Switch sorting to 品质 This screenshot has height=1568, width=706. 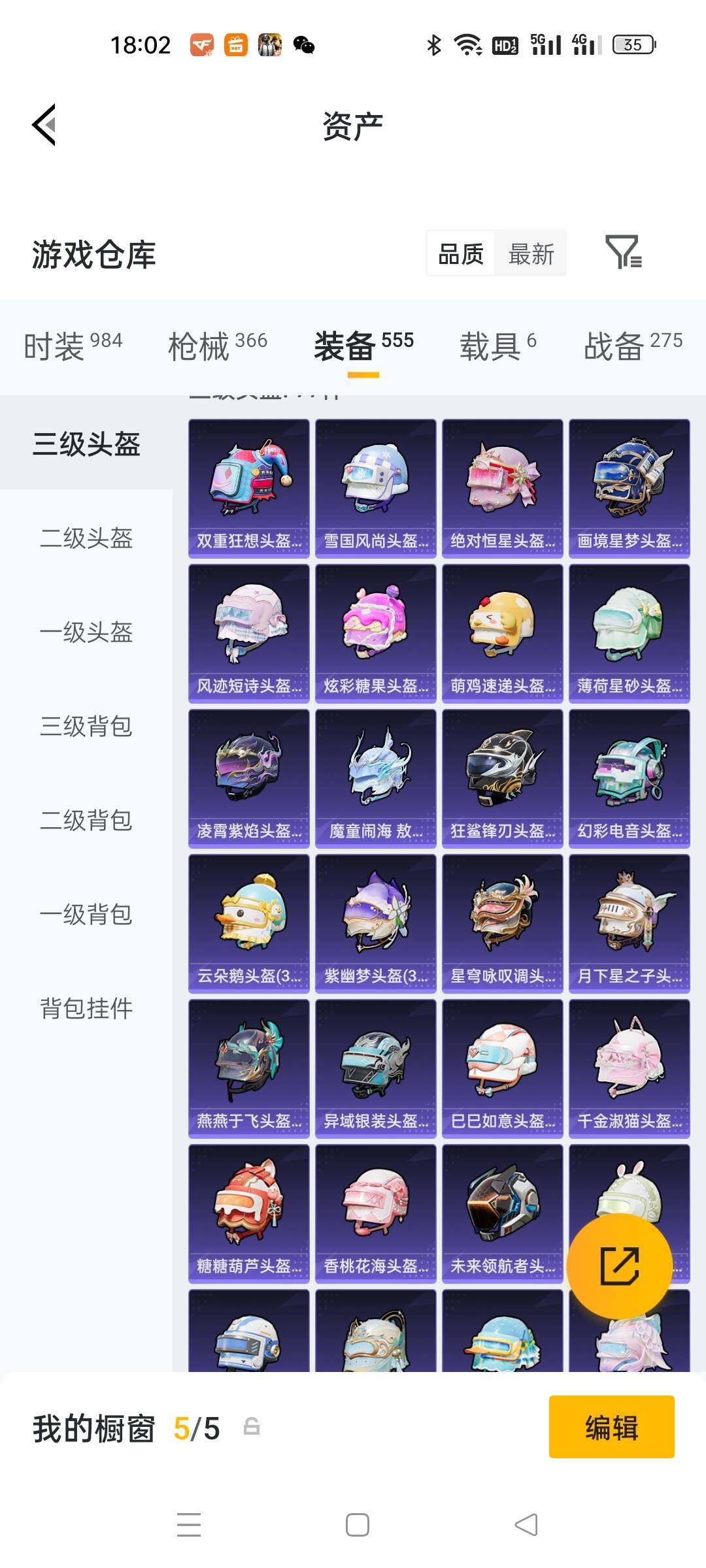pos(461,254)
